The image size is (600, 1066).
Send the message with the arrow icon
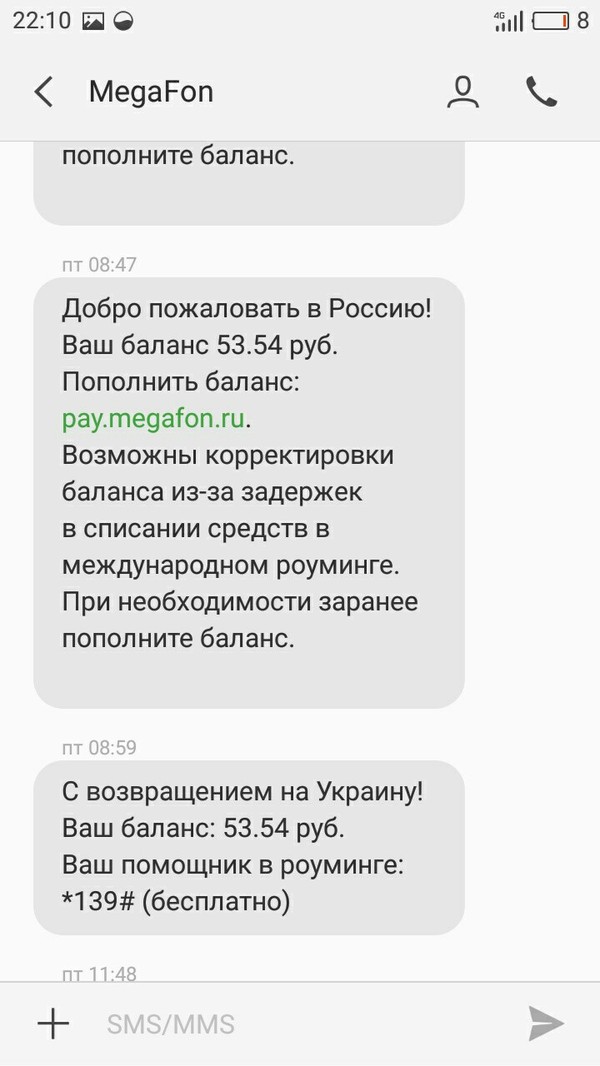[546, 1023]
